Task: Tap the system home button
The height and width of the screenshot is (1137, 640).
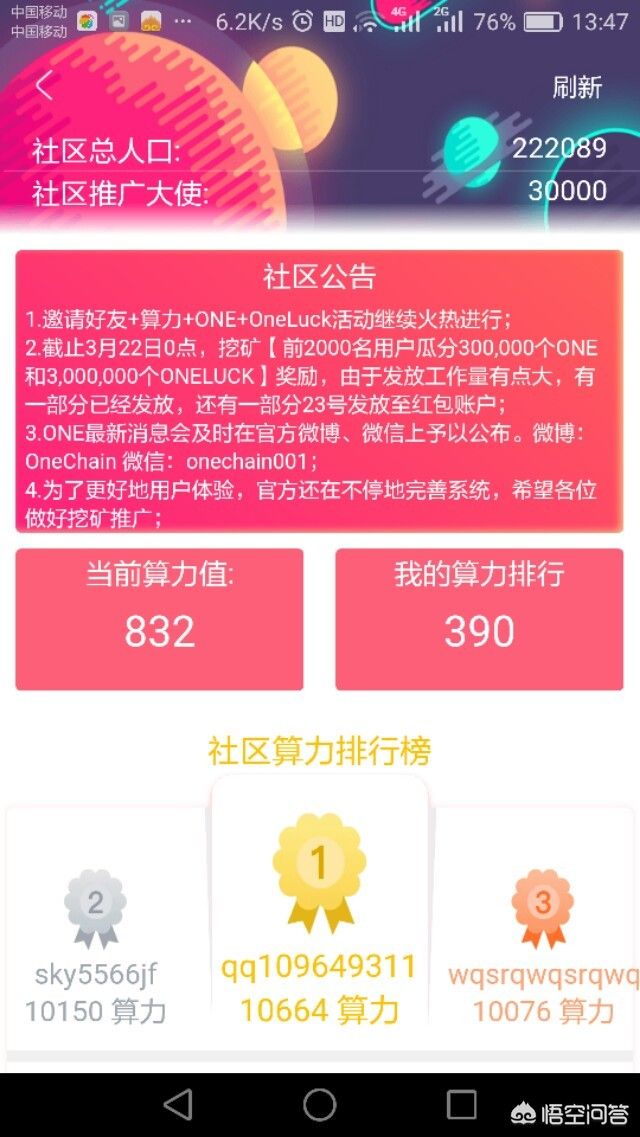Action: click(x=320, y=1104)
